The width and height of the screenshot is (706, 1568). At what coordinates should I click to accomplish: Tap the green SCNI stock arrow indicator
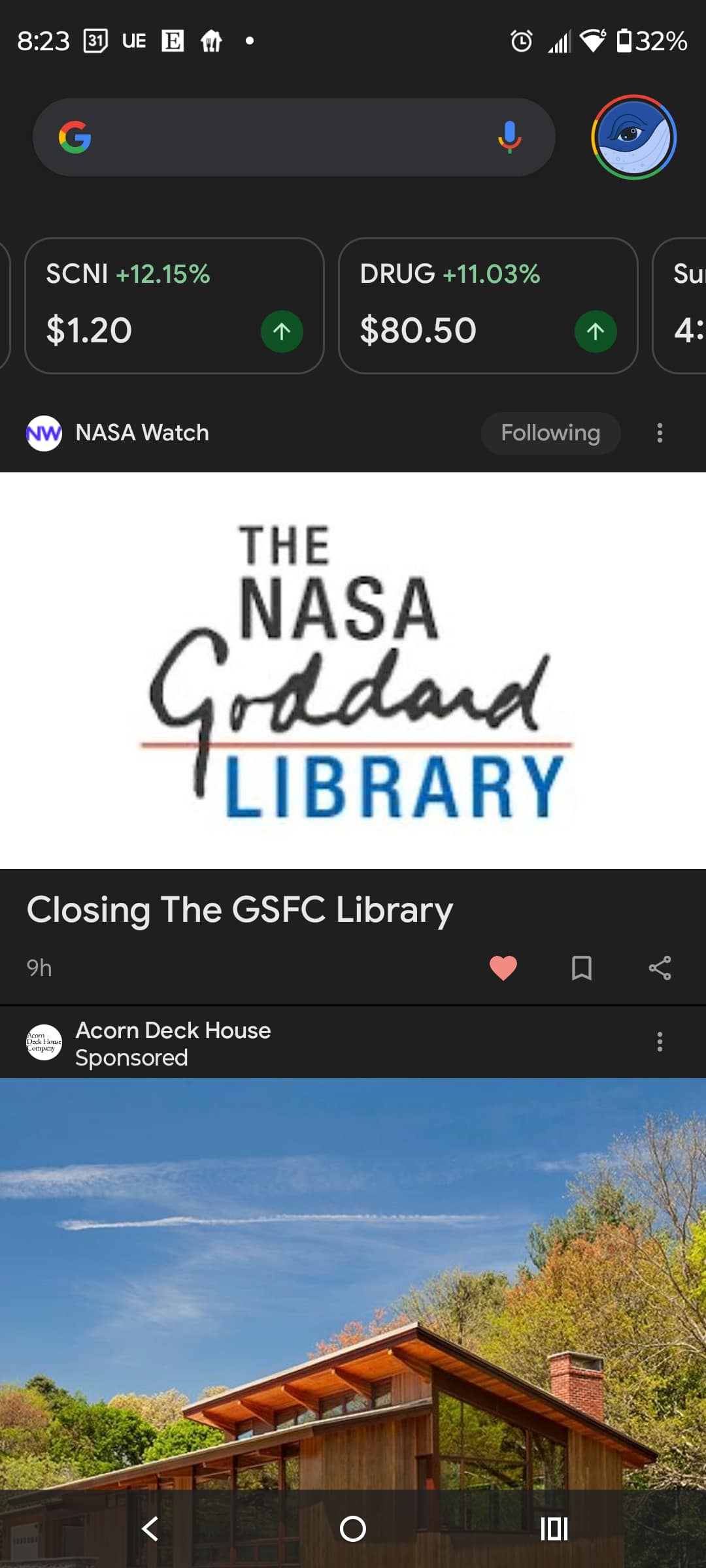pyautogui.click(x=282, y=331)
